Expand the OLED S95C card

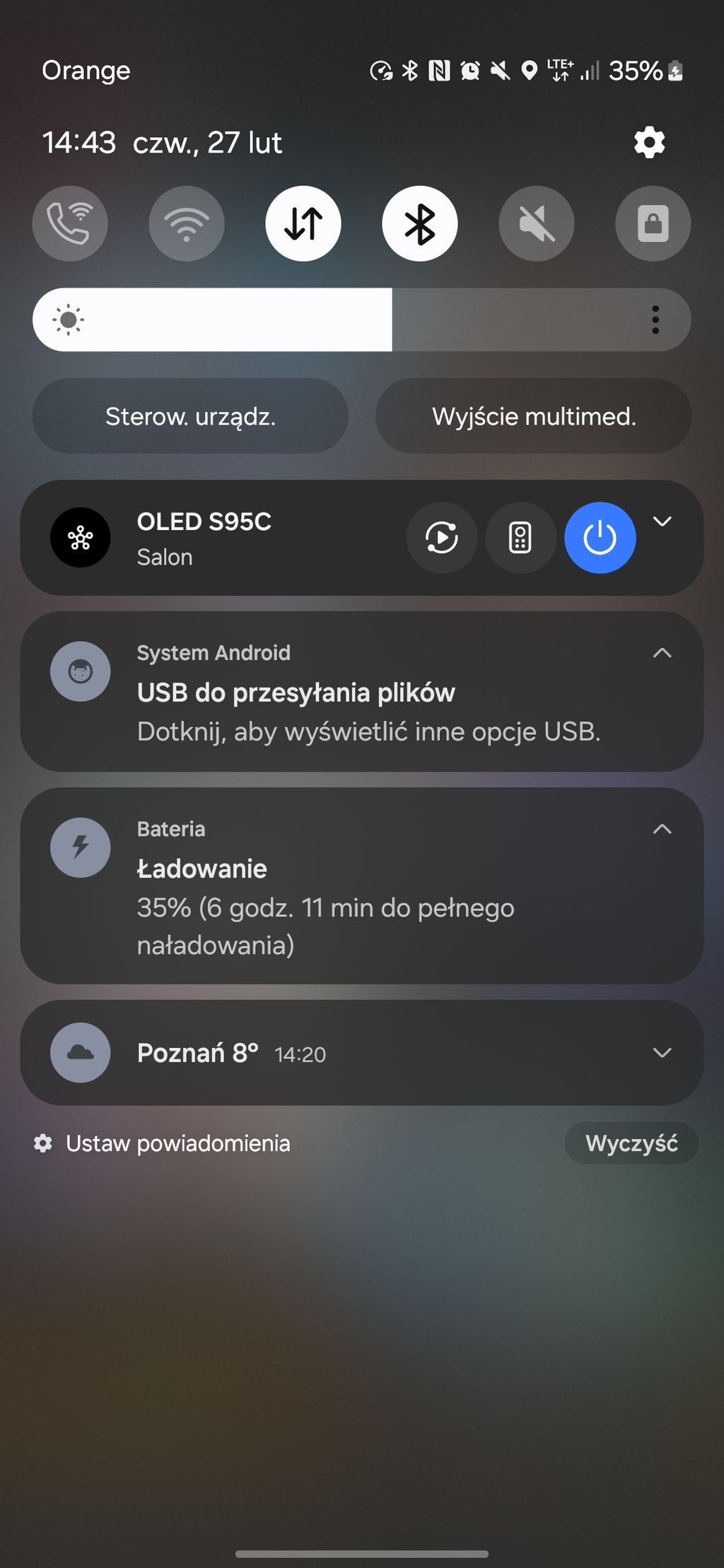click(x=662, y=521)
